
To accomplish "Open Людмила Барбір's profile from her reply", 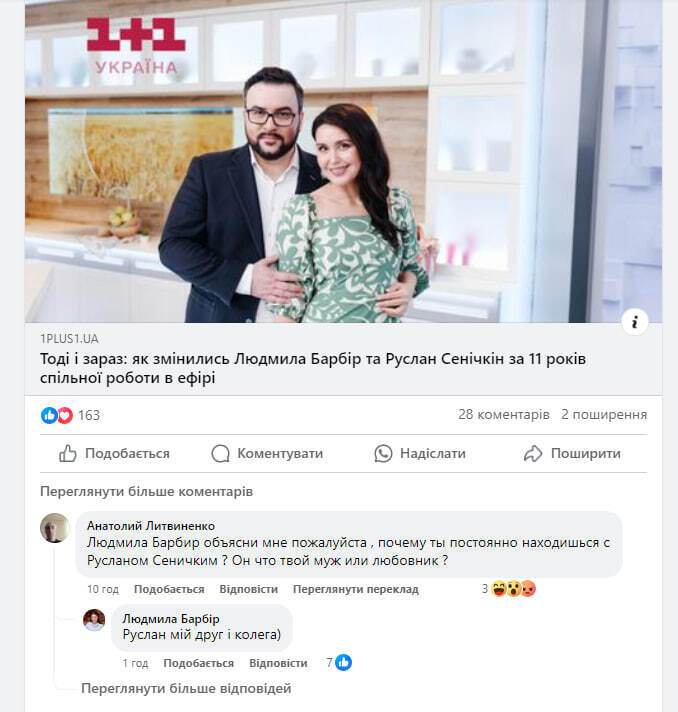I will (x=171, y=619).
